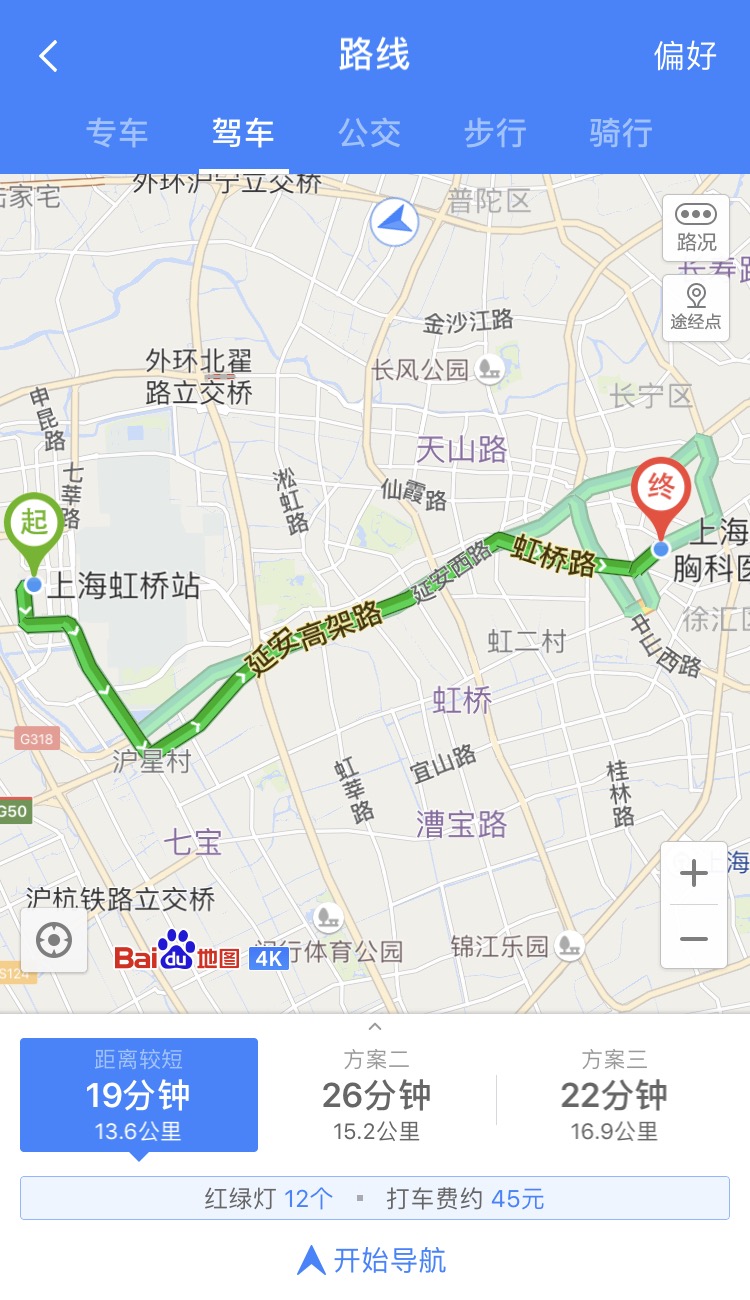Expand the route details panel chevron

coord(375,1026)
